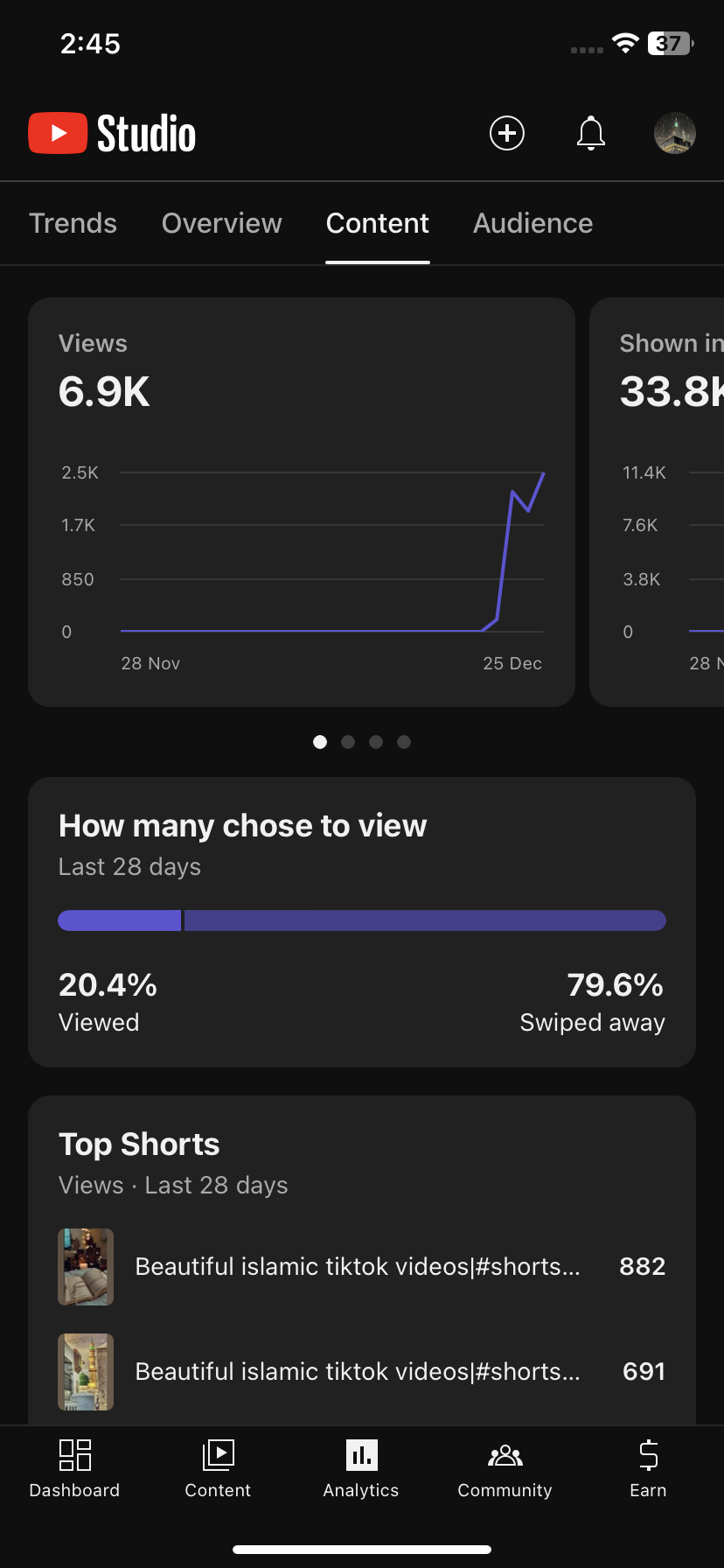Open the notifications bell
Viewport: 724px width, 1568px height.
click(x=591, y=133)
